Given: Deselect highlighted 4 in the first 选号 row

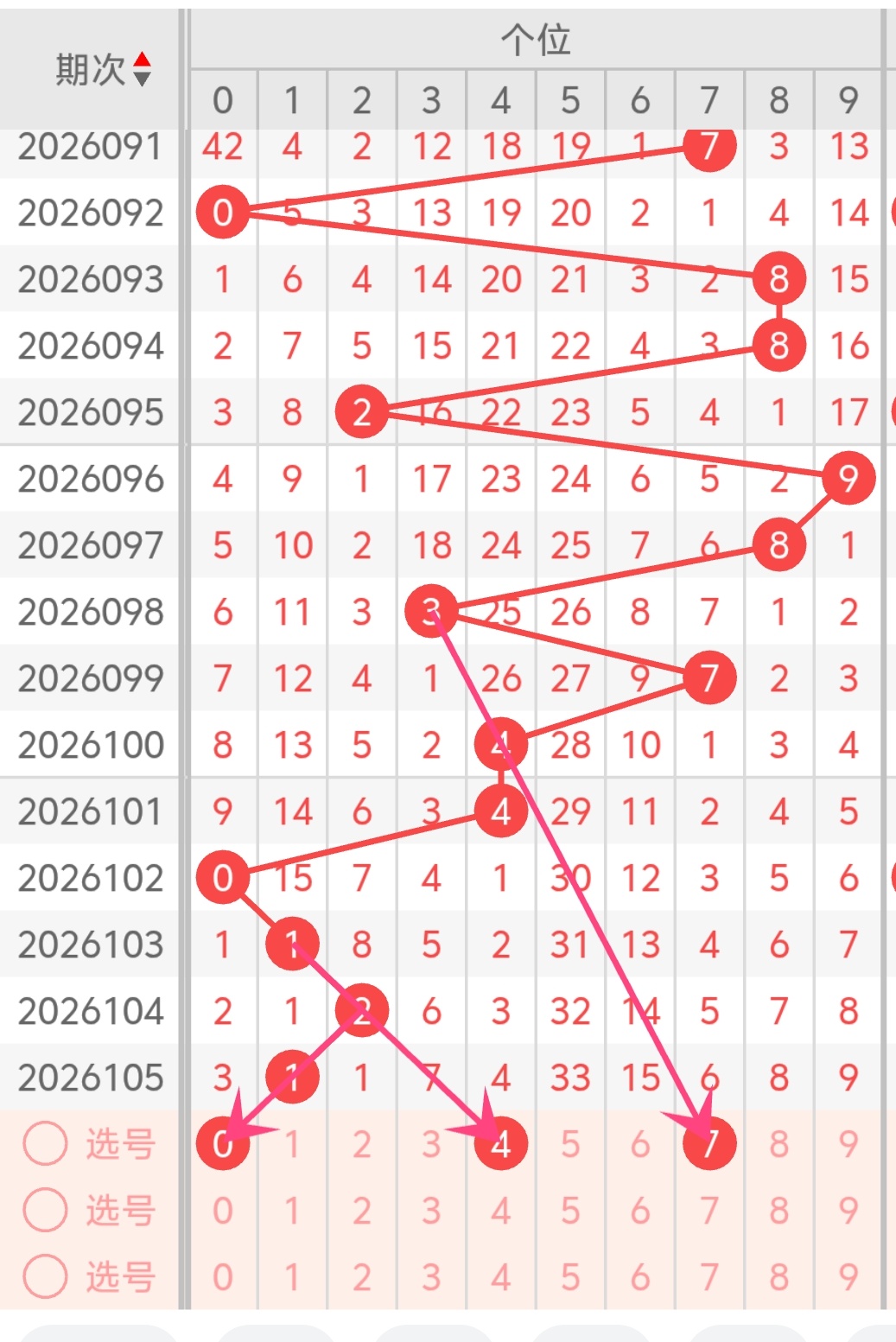Looking at the screenshot, I should coord(501,1143).
